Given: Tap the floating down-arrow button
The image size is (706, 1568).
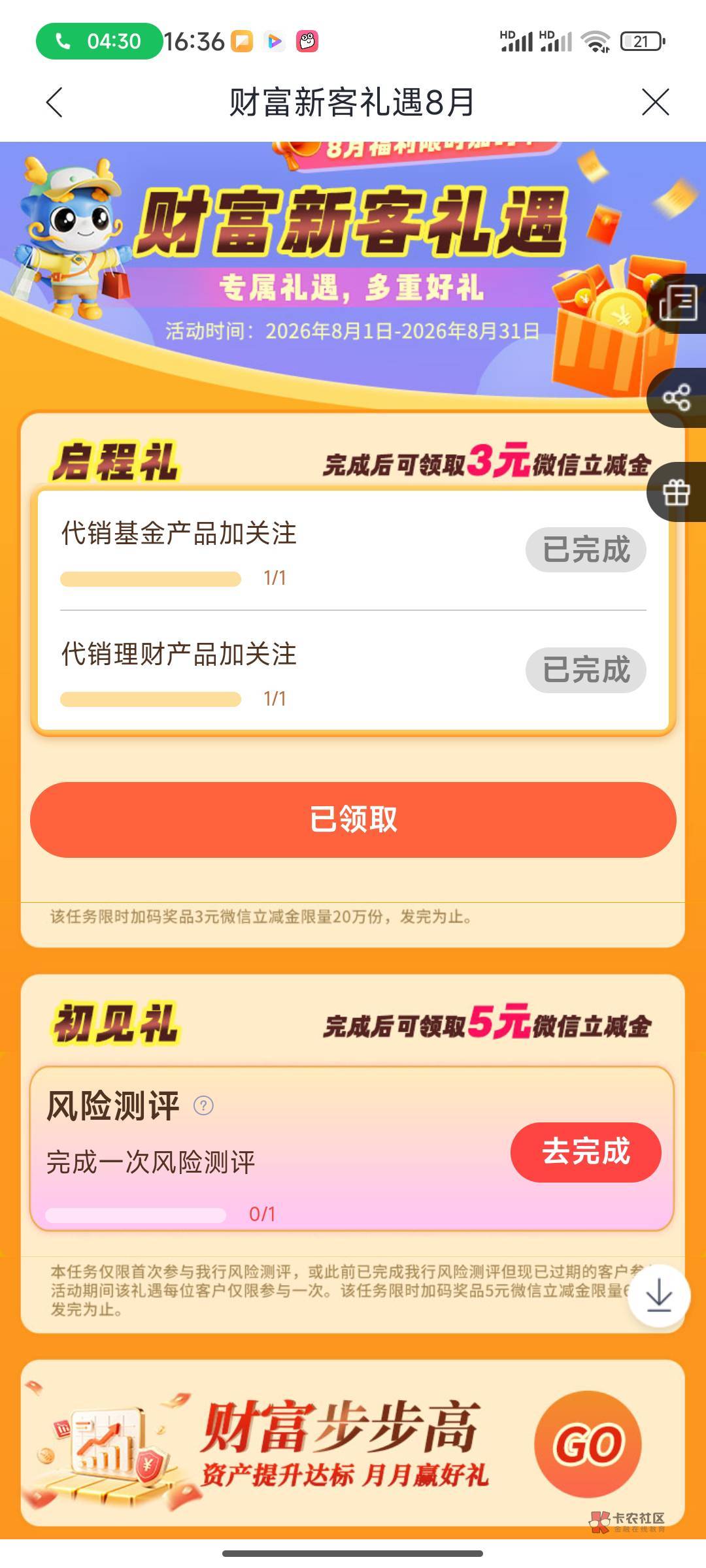Looking at the screenshot, I should click(659, 1296).
